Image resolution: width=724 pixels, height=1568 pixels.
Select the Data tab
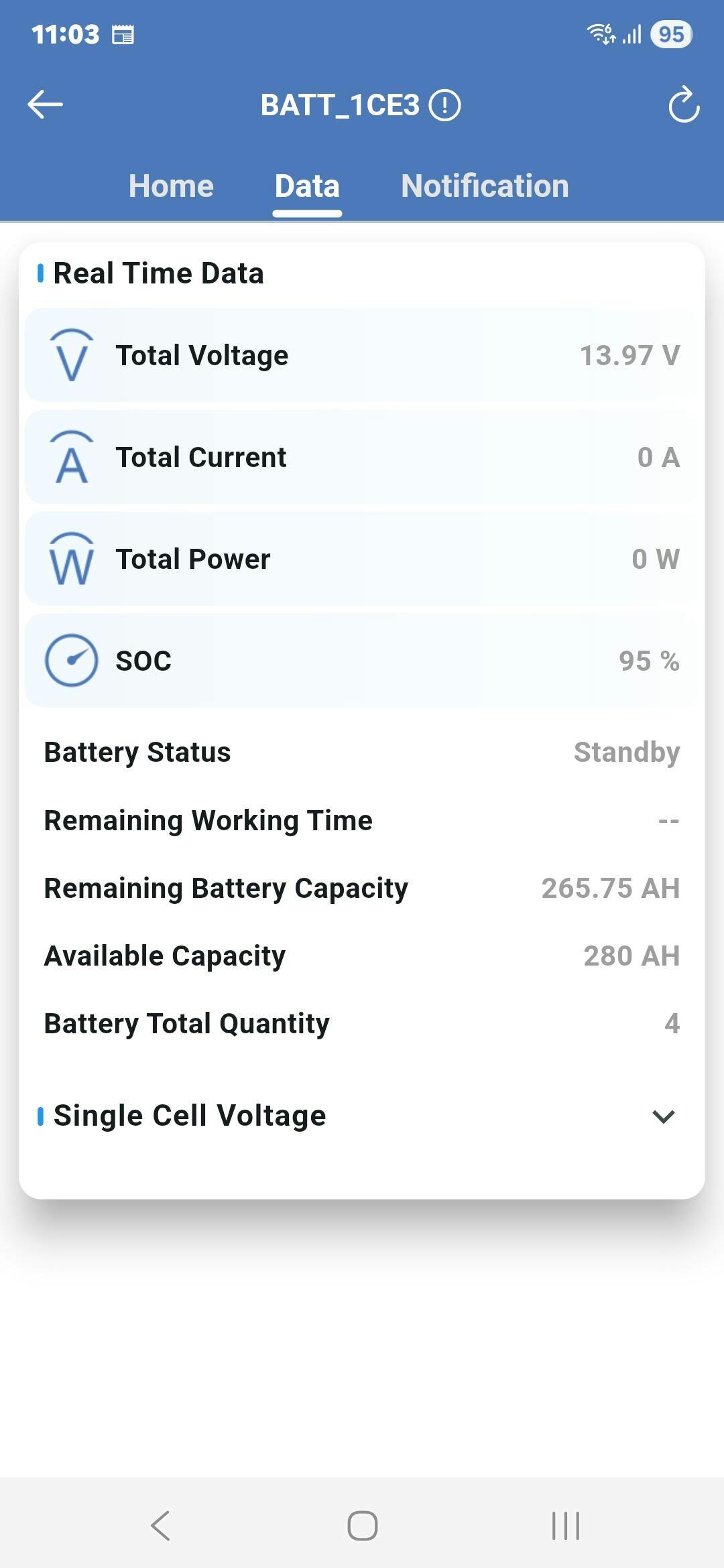(x=307, y=186)
